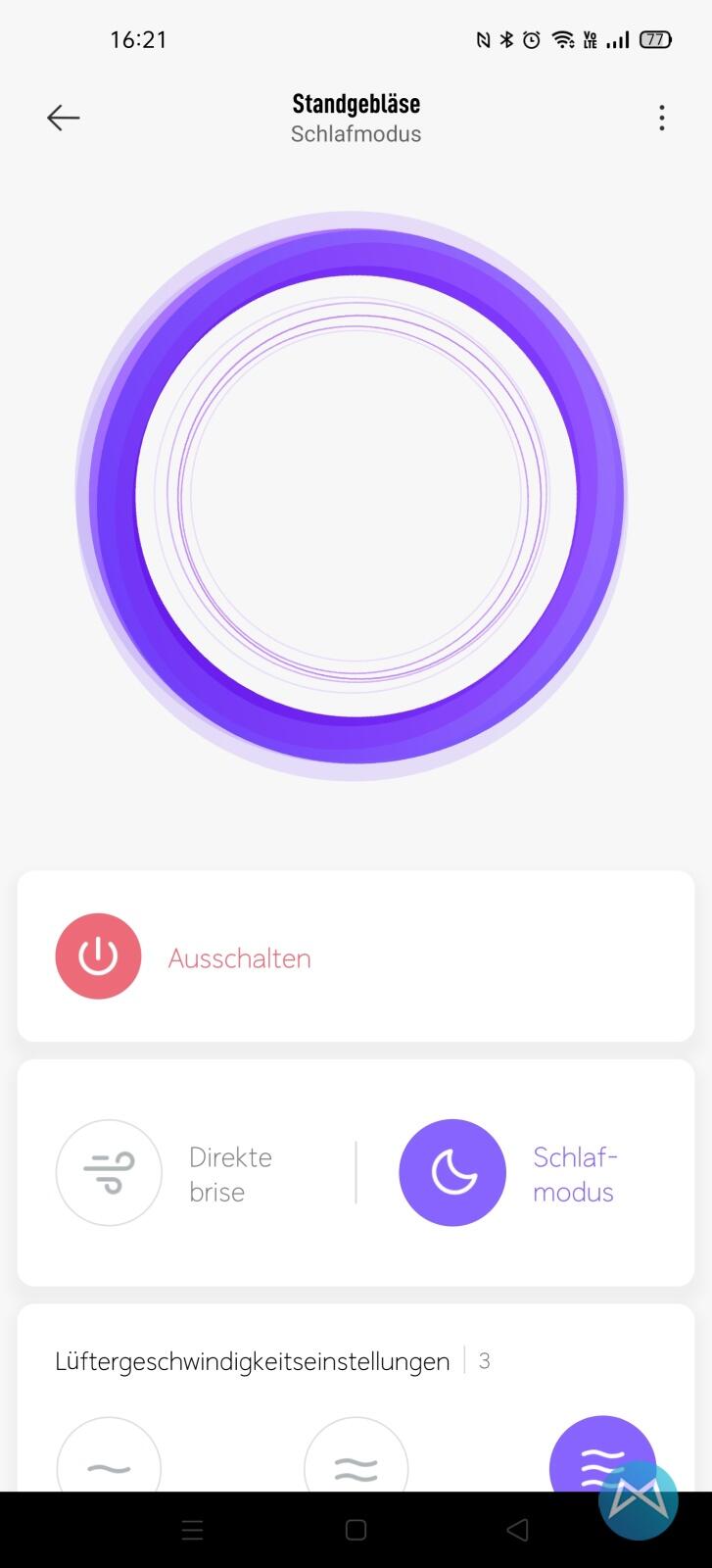Screen dimensions: 712x1568
Task: Set fan speed to double-wave level
Action: (356, 1460)
